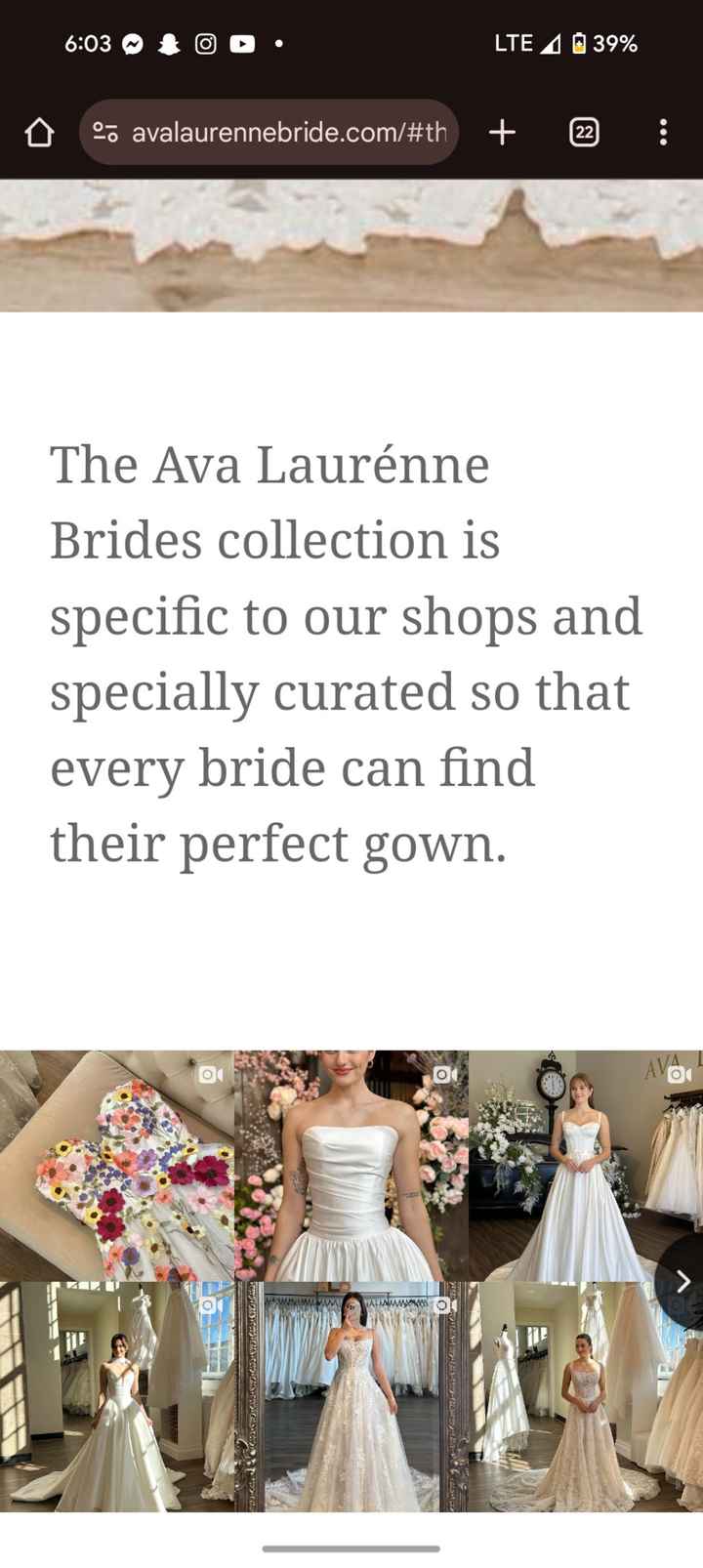Go to the browser home page
Viewport: 703px width, 1568px height.
[39, 132]
